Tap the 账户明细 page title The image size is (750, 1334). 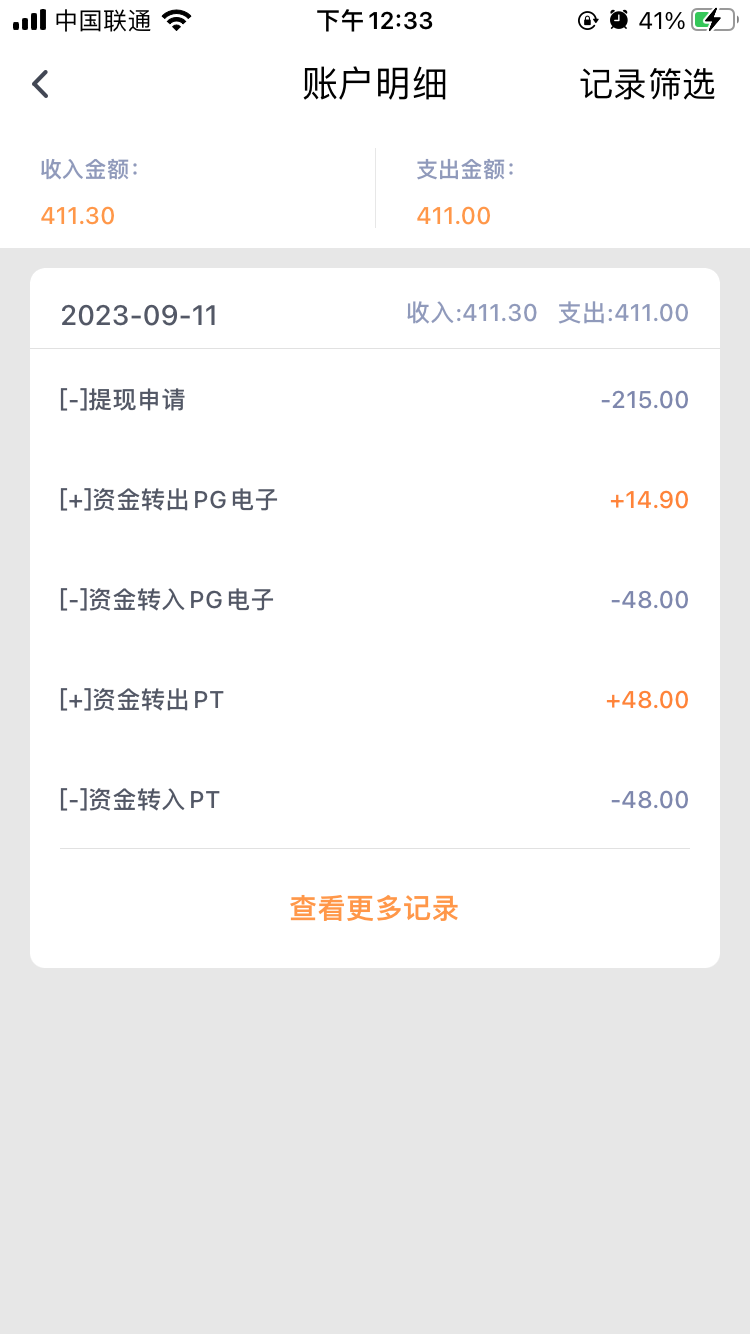(x=374, y=84)
